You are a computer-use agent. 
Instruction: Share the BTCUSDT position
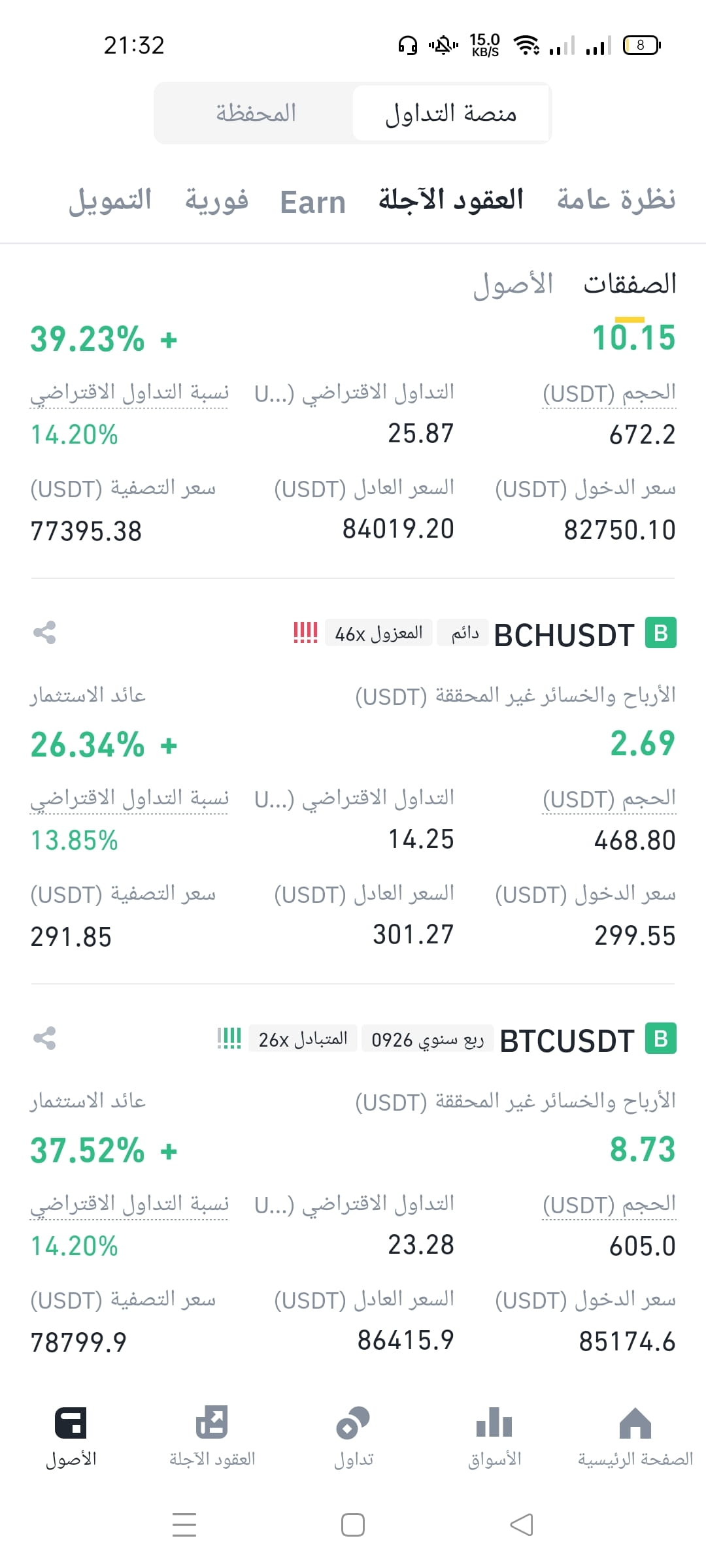point(44,1038)
